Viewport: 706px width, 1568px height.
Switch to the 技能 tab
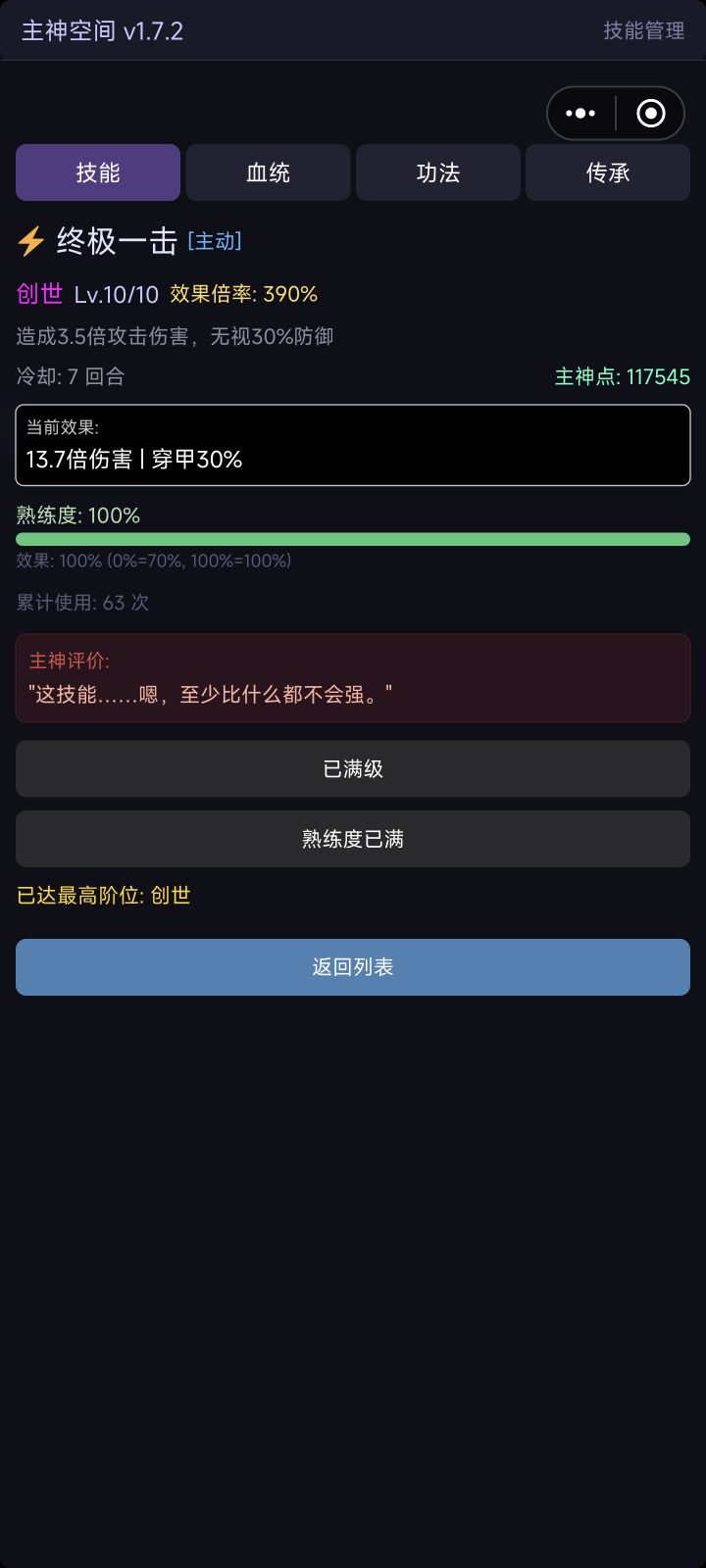point(97,172)
